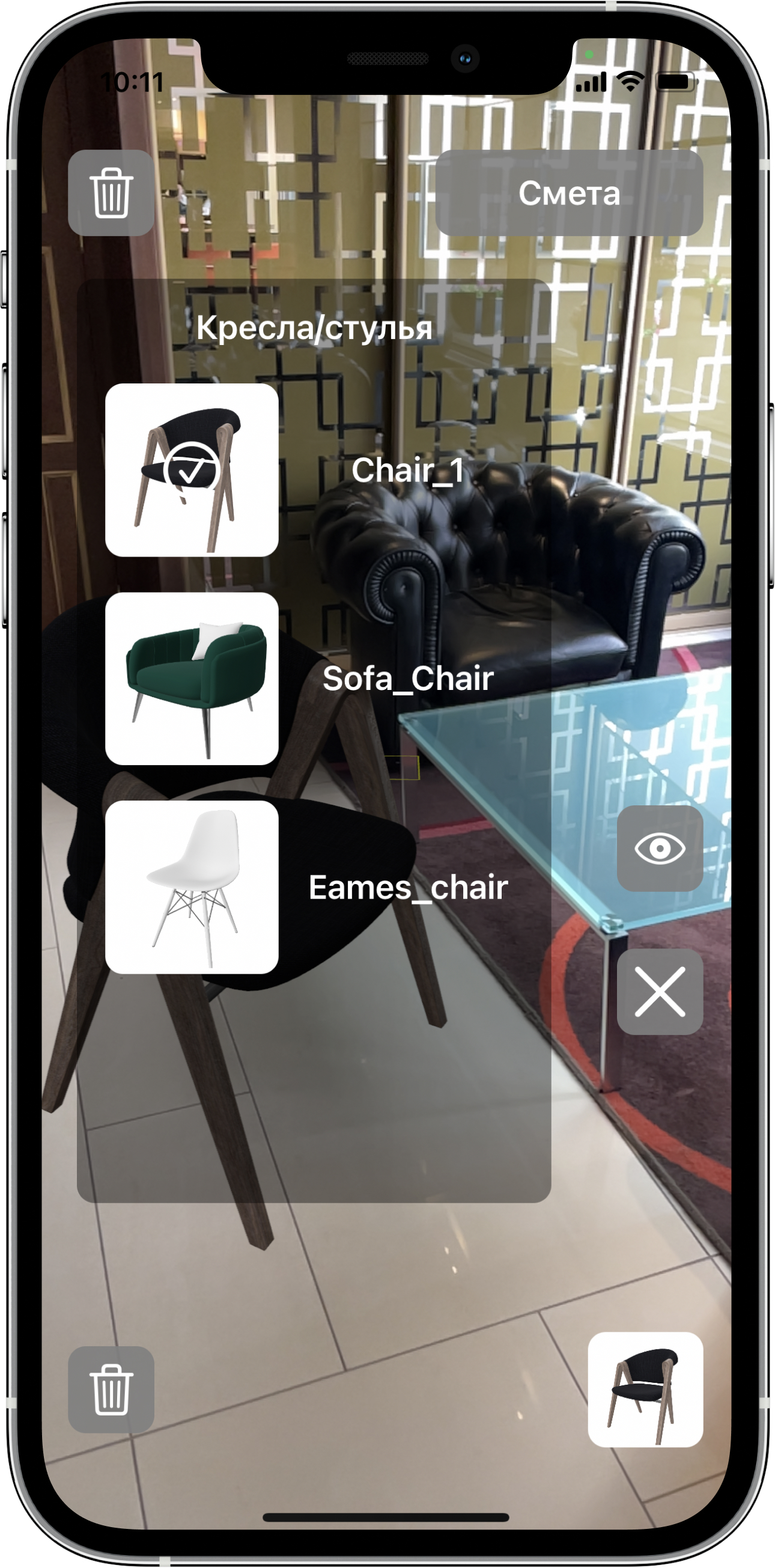This screenshot has height=1568, width=775.
Task: Close the chair selection panel
Action: tap(660, 991)
